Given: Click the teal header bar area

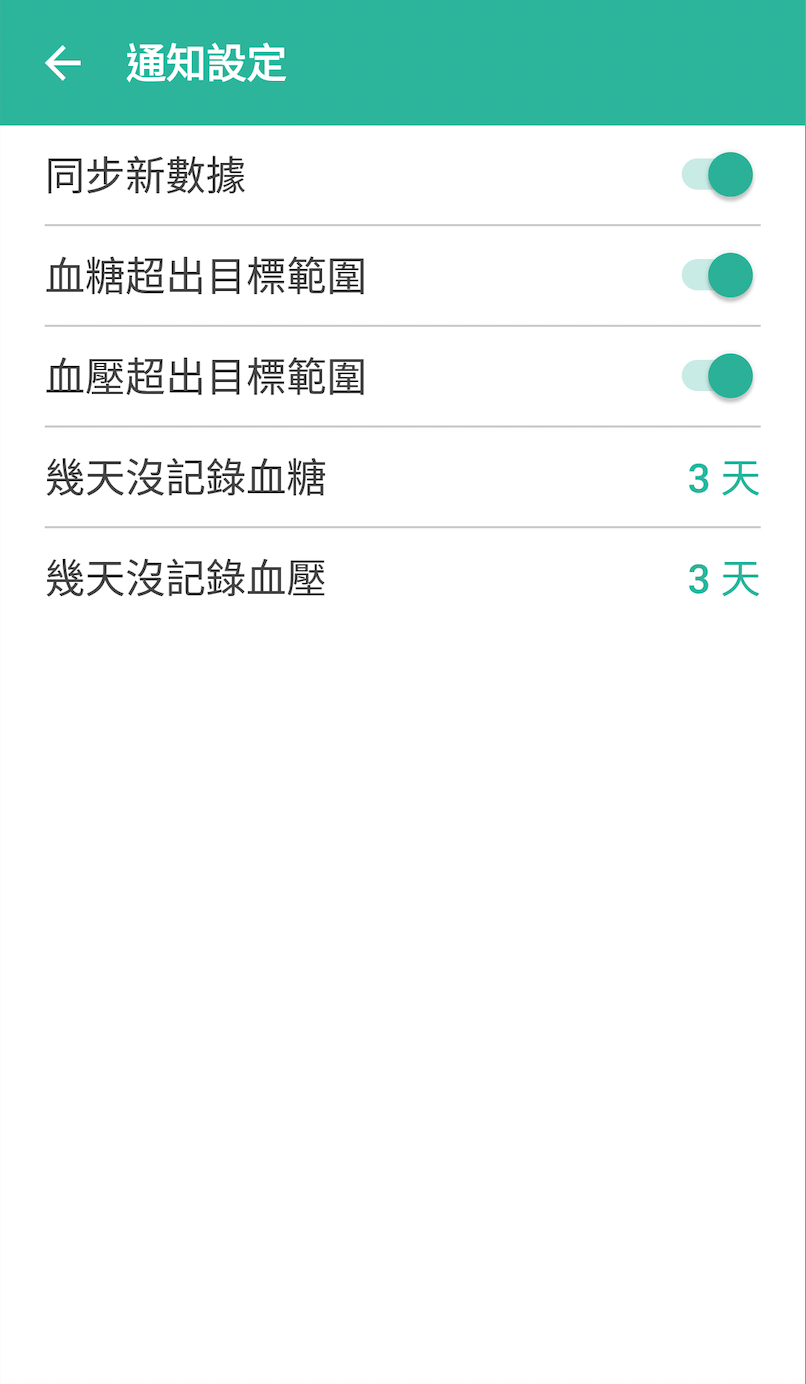Looking at the screenshot, I should (450, 60).
